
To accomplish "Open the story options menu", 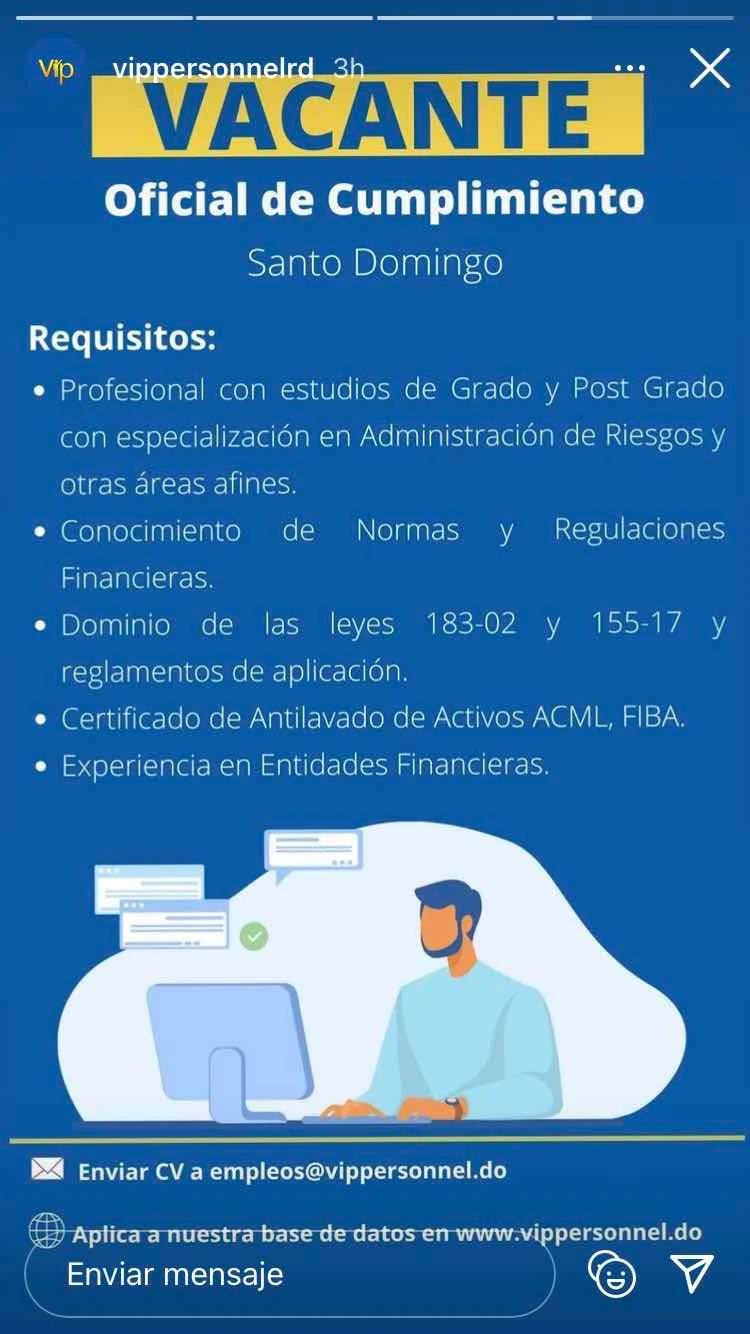I will coord(629,69).
